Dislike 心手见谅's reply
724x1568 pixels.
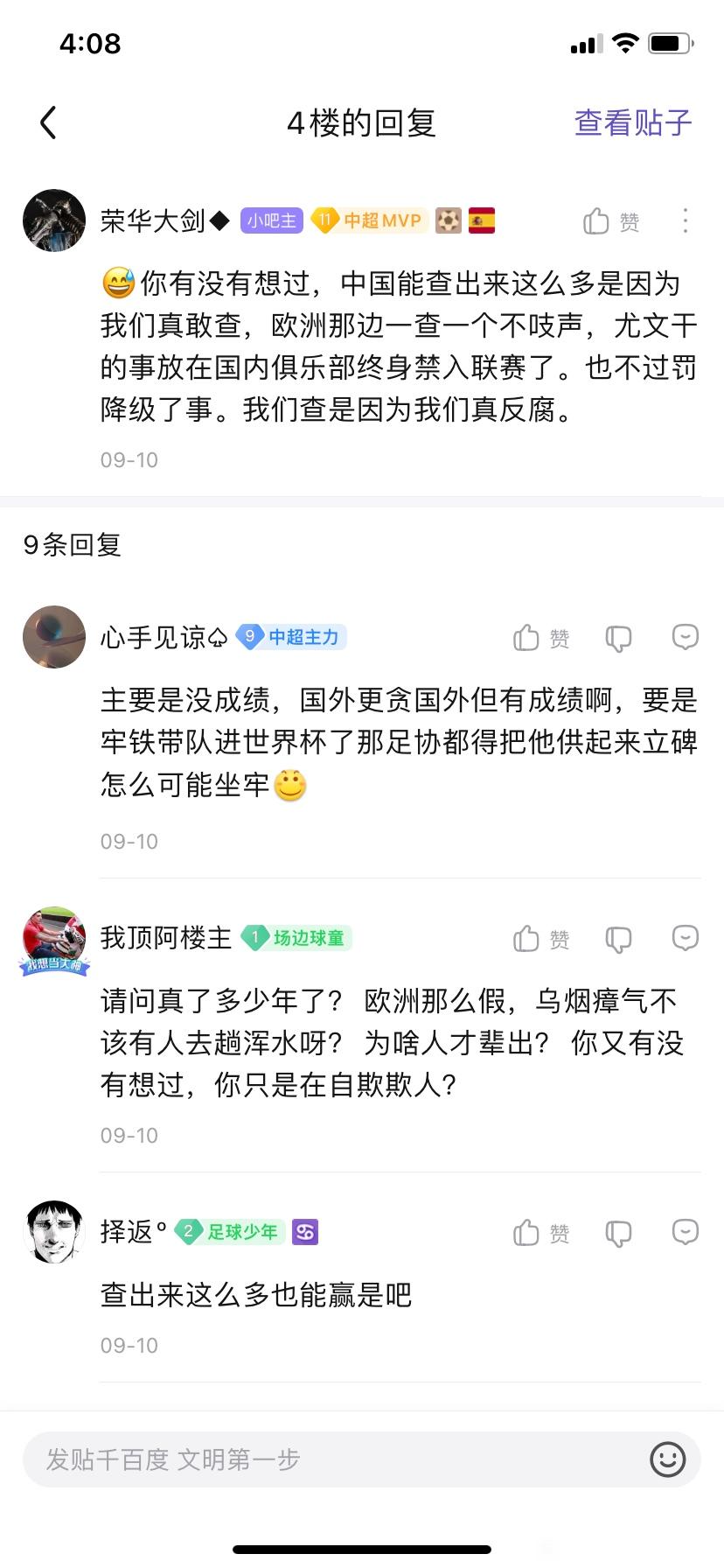(618, 639)
